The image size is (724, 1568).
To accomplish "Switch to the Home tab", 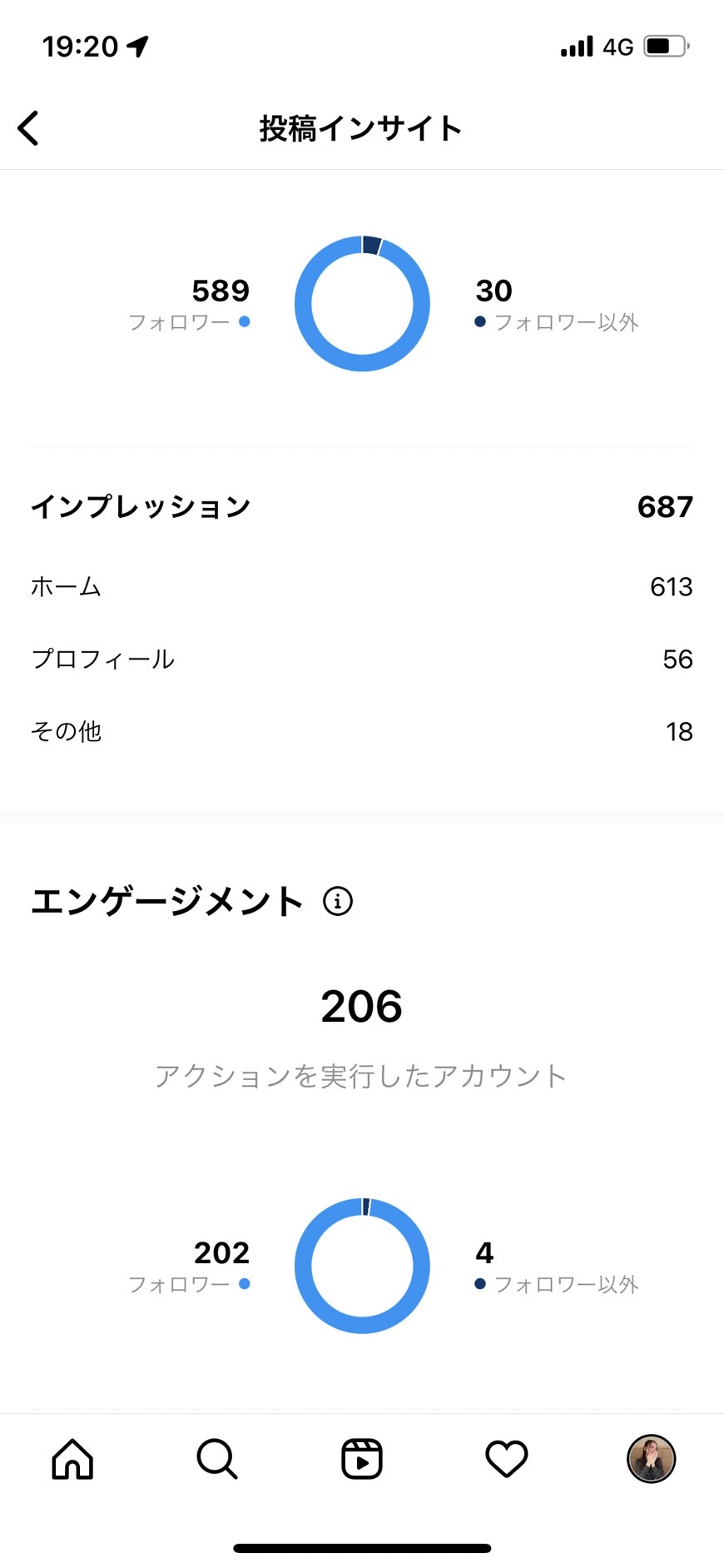I will [72, 1459].
